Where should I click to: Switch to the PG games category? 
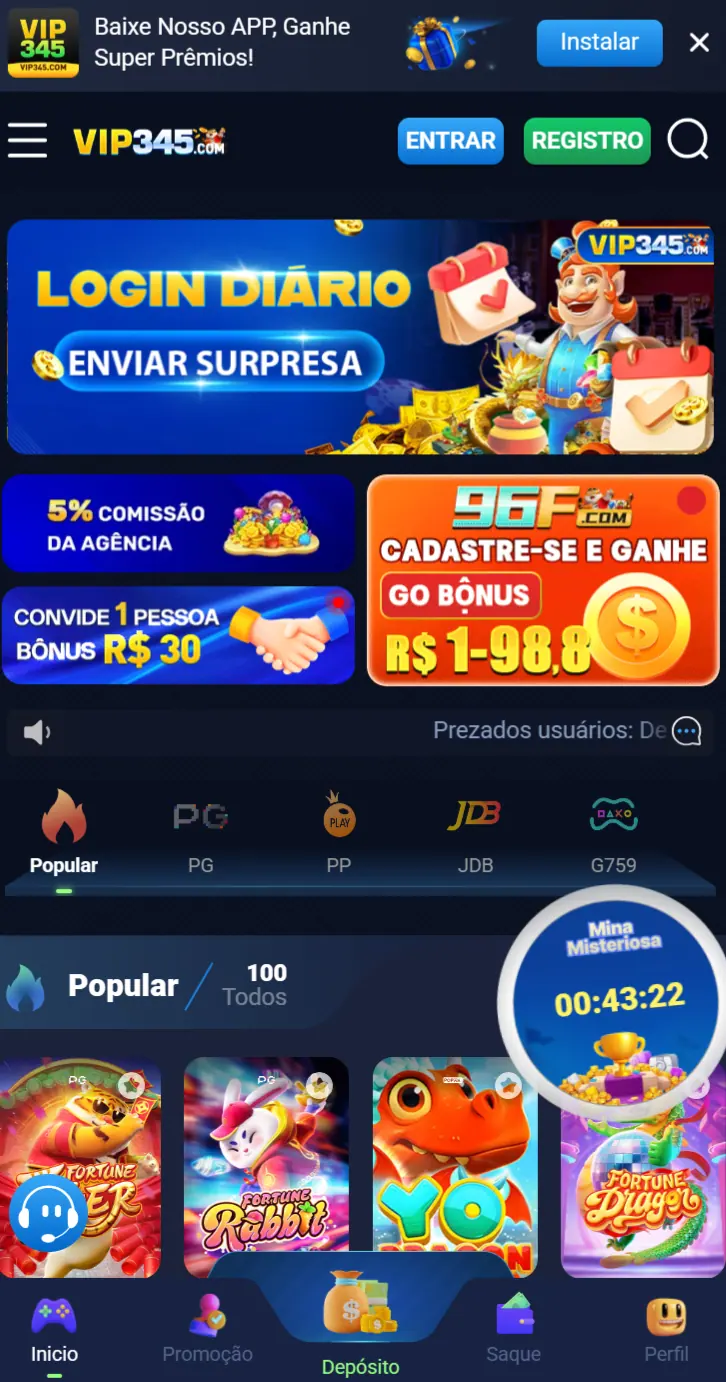pos(201,831)
